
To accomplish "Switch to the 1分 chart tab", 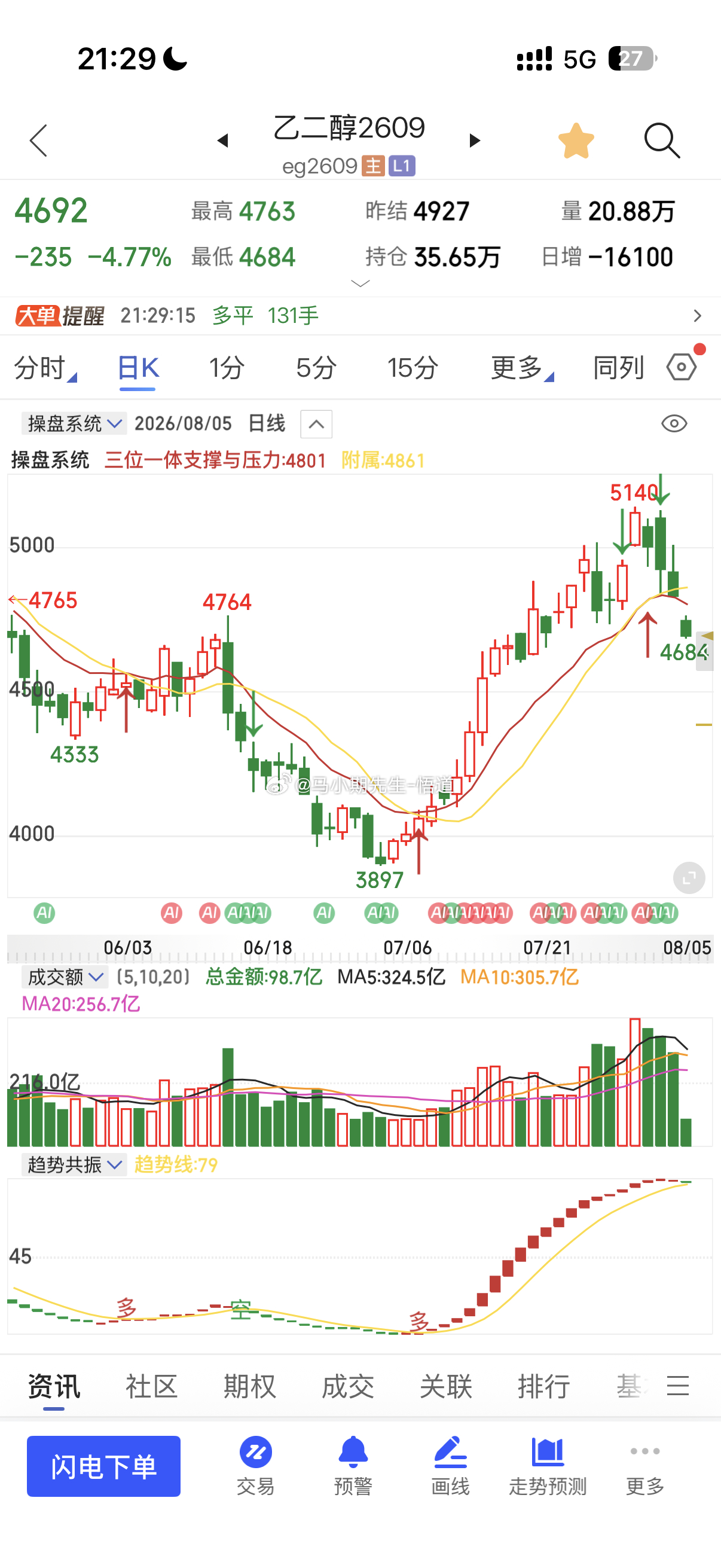I will coord(227,368).
